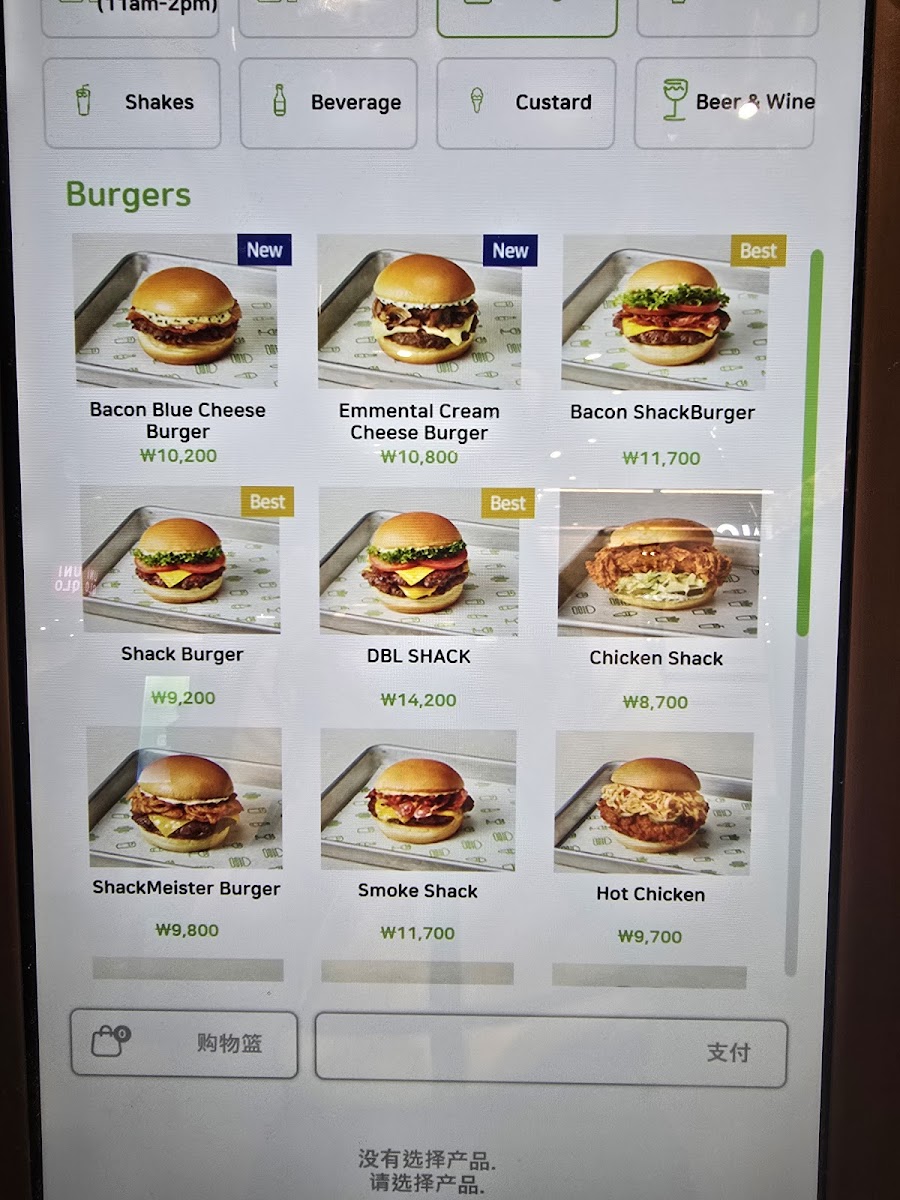The image size is (900, 1200).
Task: Open the Custard category
Action: pyautogui.click(x=525, y=103)
